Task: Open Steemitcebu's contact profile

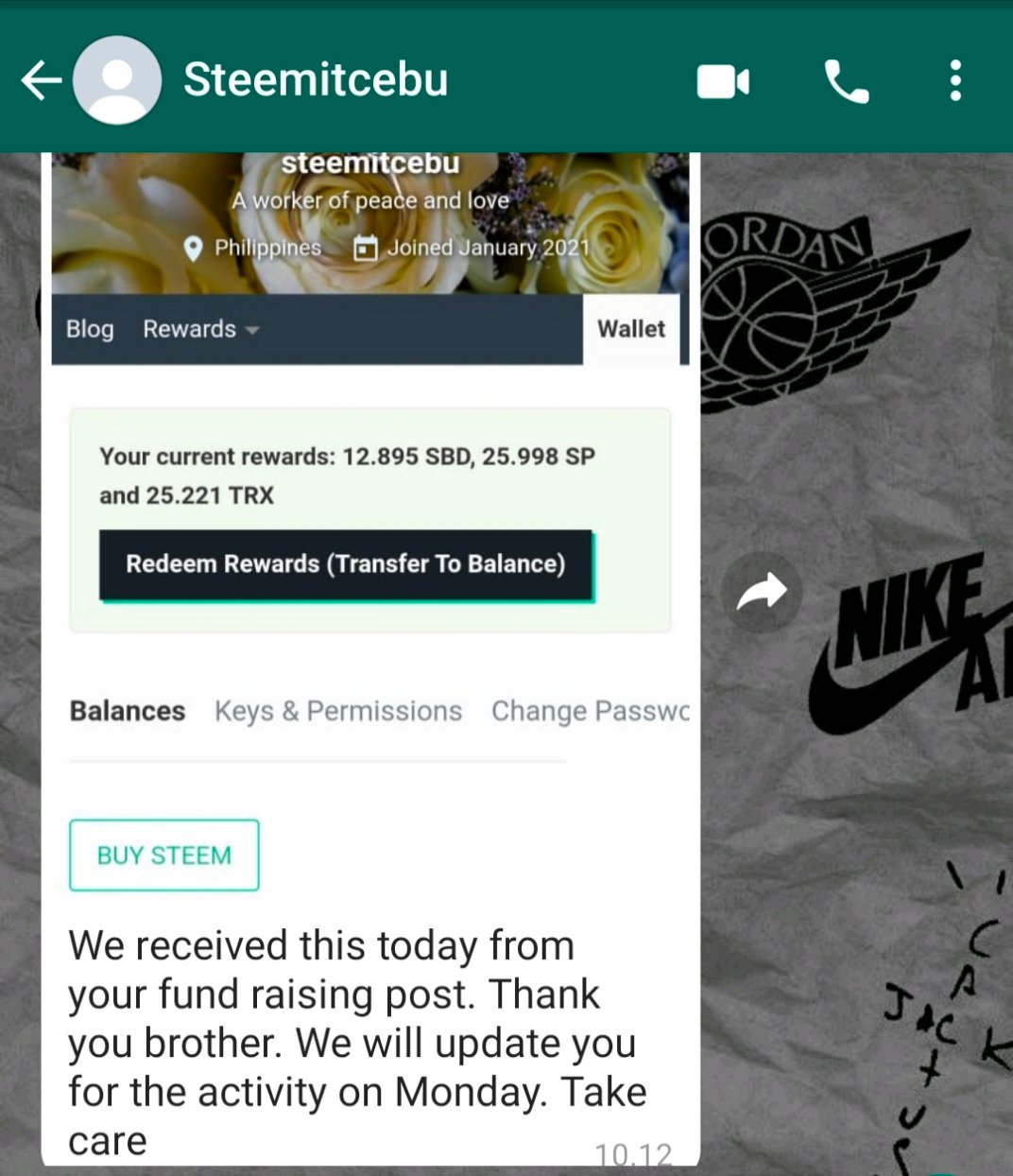Action: (315, 79)
